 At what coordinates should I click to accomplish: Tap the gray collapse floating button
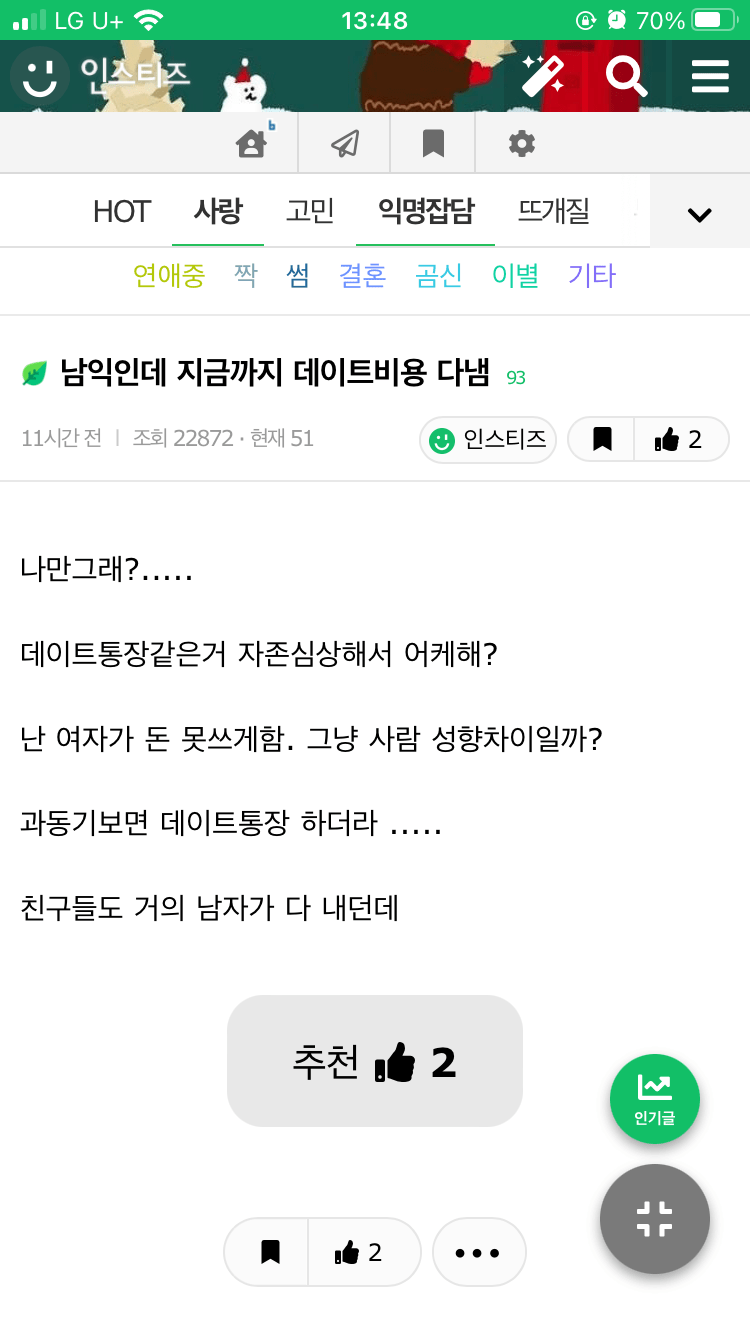coord(655,1219)
